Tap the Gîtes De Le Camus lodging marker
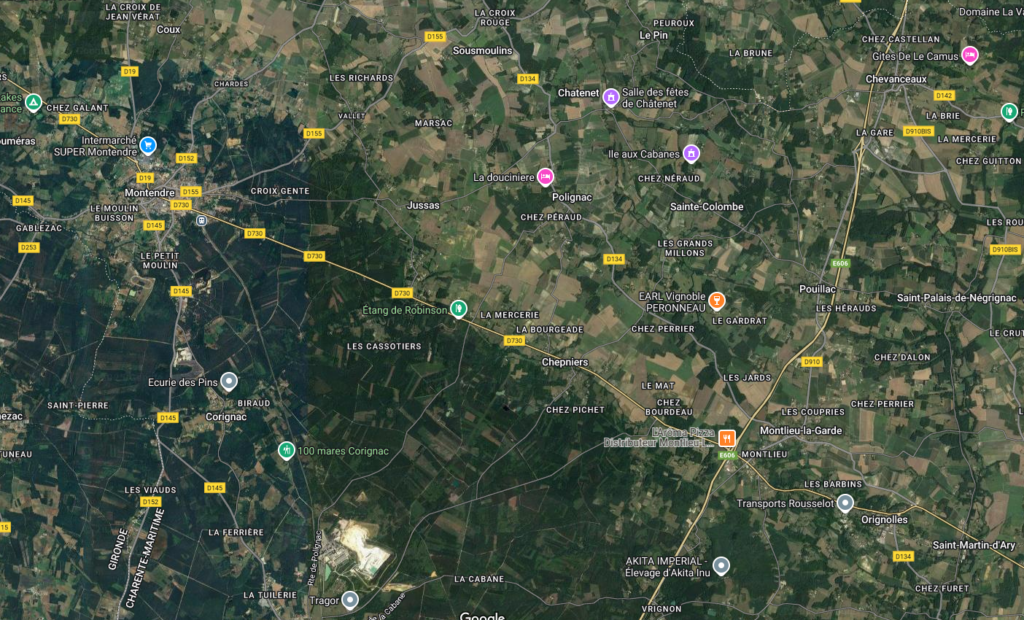Viewport: 1024px width, 620px height. click(969, 54)
